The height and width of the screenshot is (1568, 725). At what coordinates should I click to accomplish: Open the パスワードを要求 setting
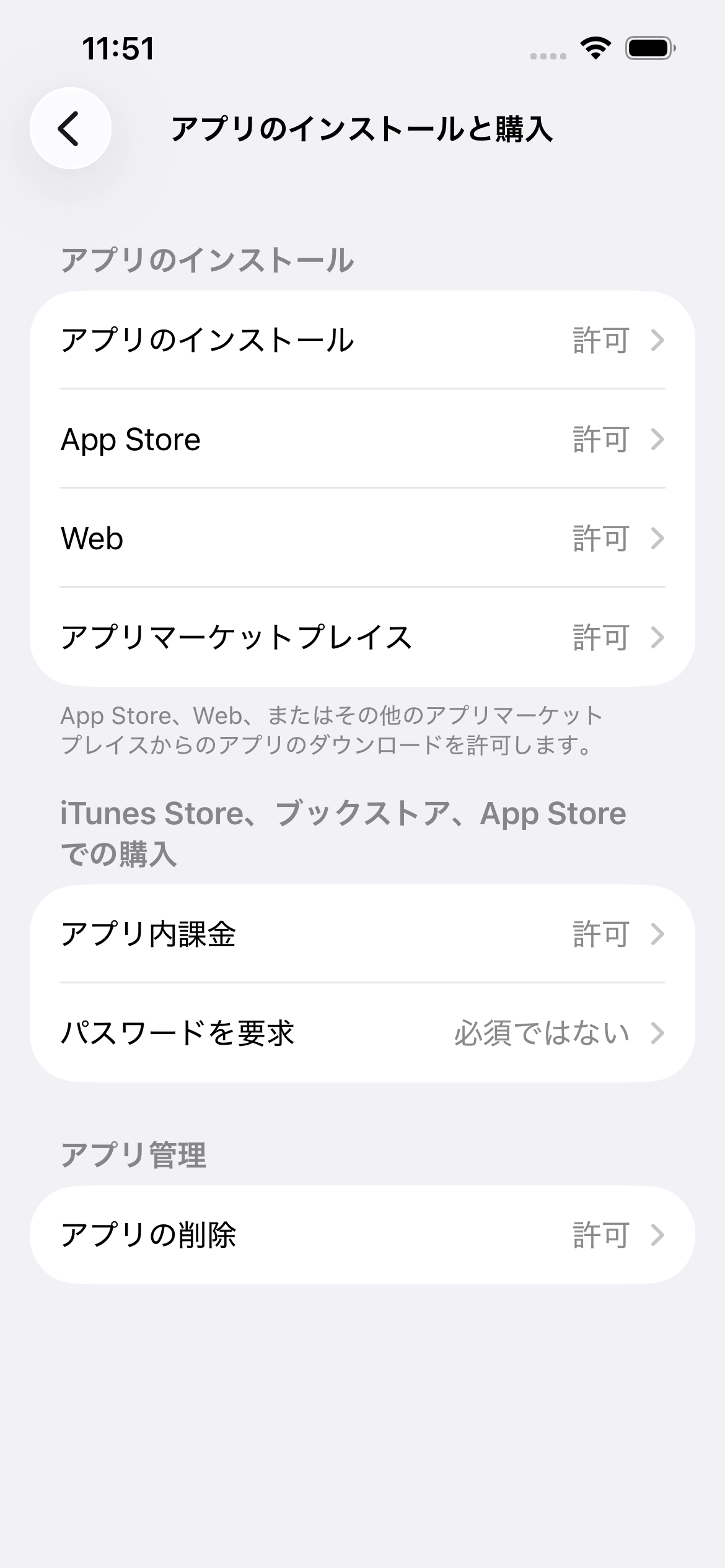pos(362,1033)
